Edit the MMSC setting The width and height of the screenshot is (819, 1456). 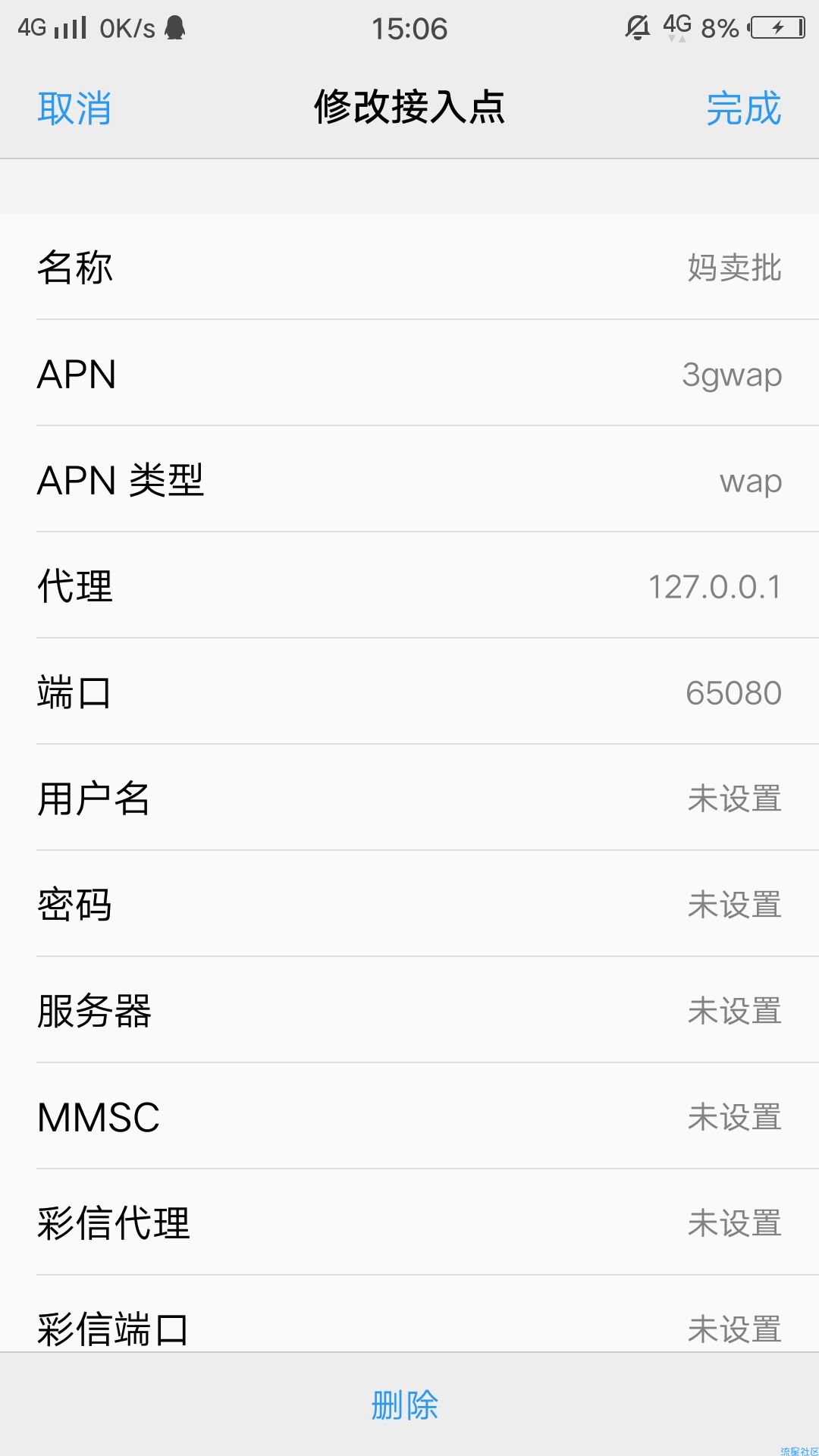pos(409,1116)
